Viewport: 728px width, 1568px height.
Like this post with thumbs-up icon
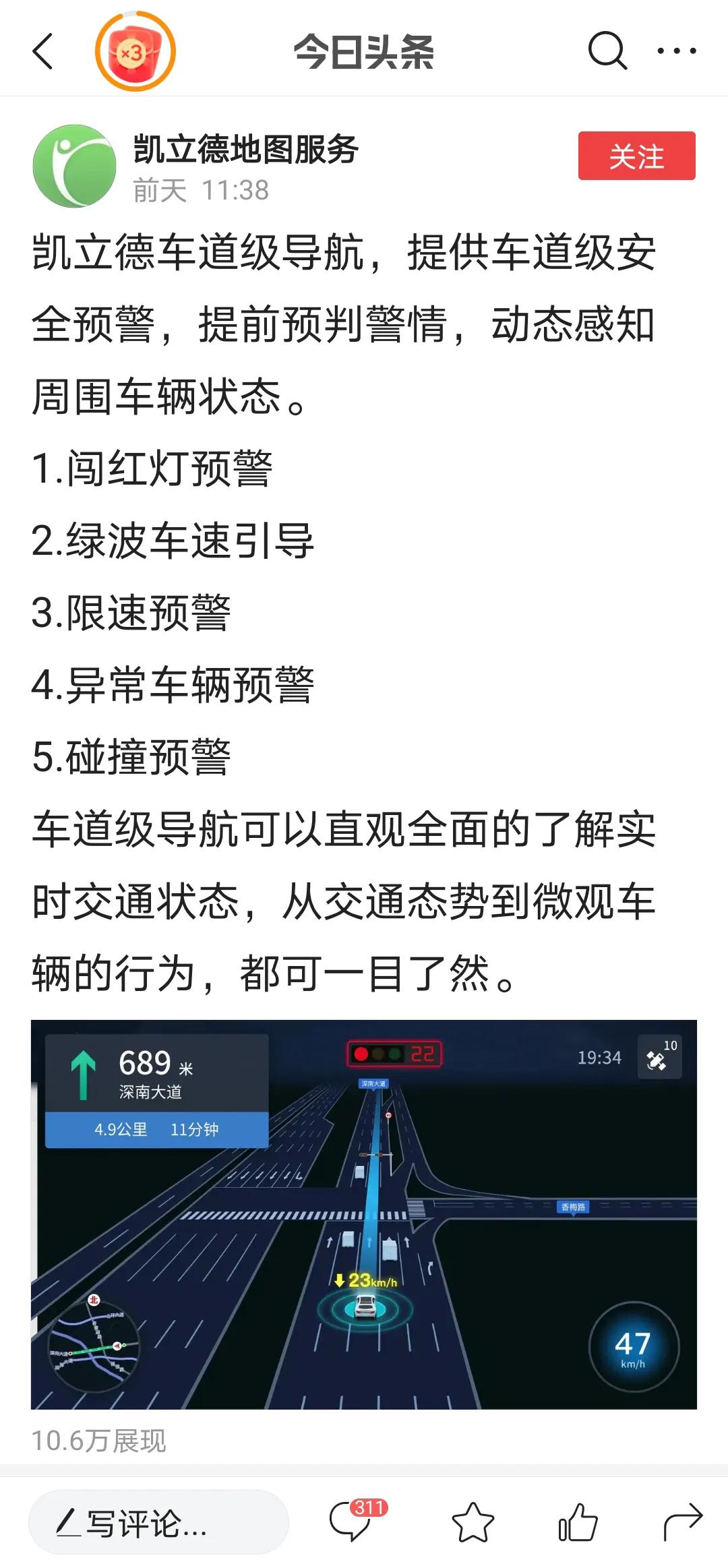(578, 1523)
